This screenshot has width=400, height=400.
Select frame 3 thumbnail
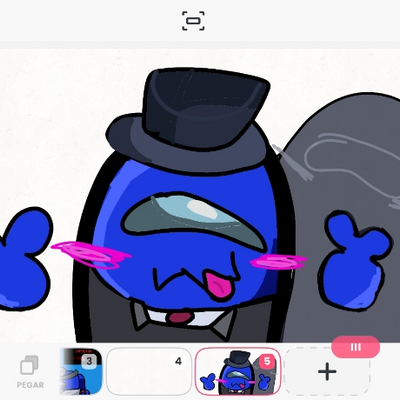click(81, 371)
